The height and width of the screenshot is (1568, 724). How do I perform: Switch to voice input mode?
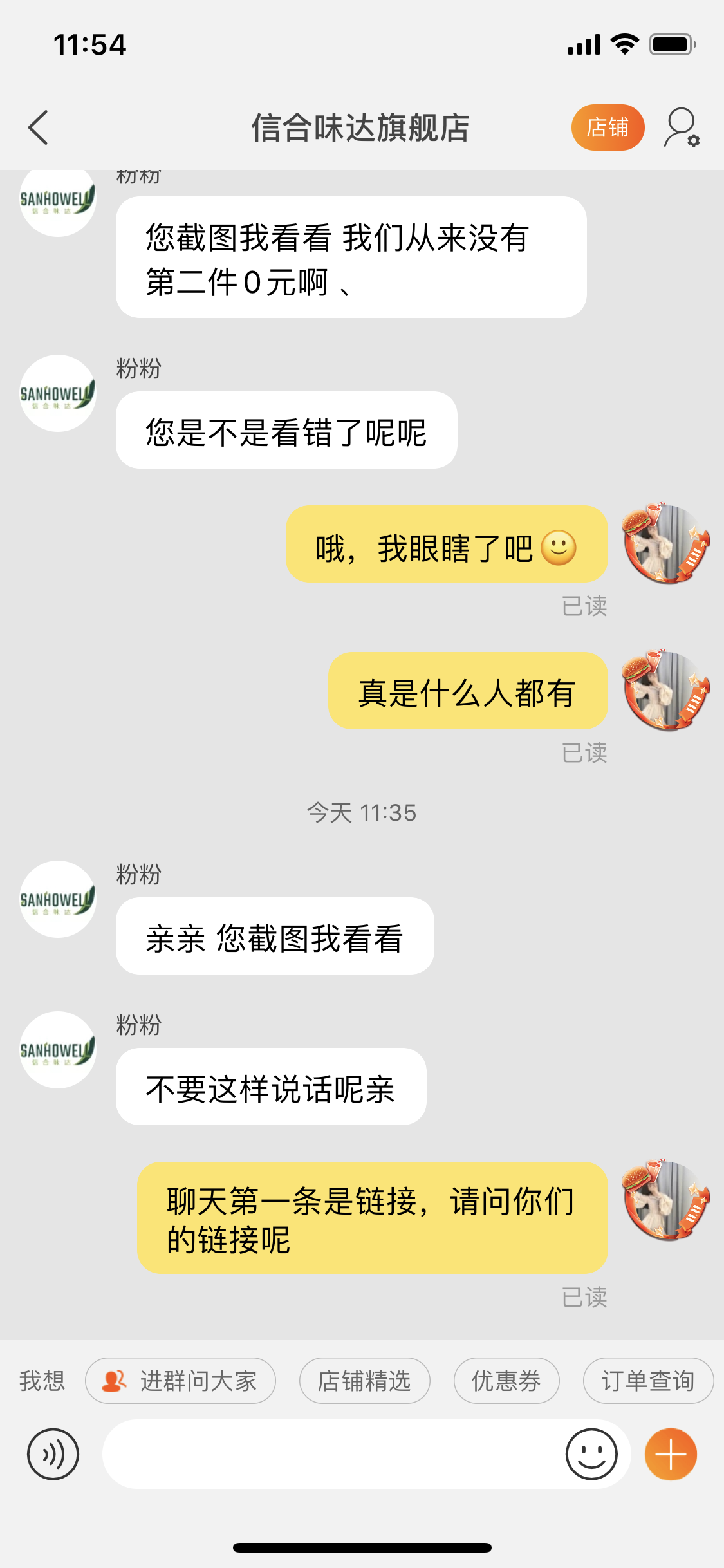pyautogui.click(x=53, y=1454)
